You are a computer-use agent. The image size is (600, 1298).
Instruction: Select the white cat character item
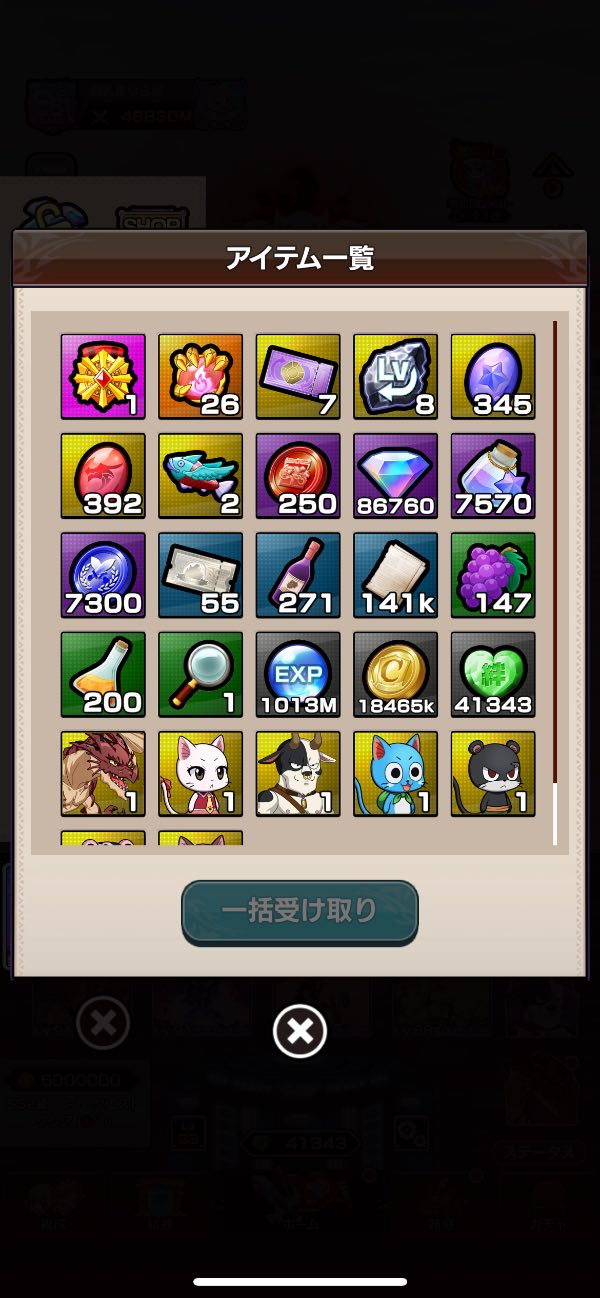coord(201,773)
